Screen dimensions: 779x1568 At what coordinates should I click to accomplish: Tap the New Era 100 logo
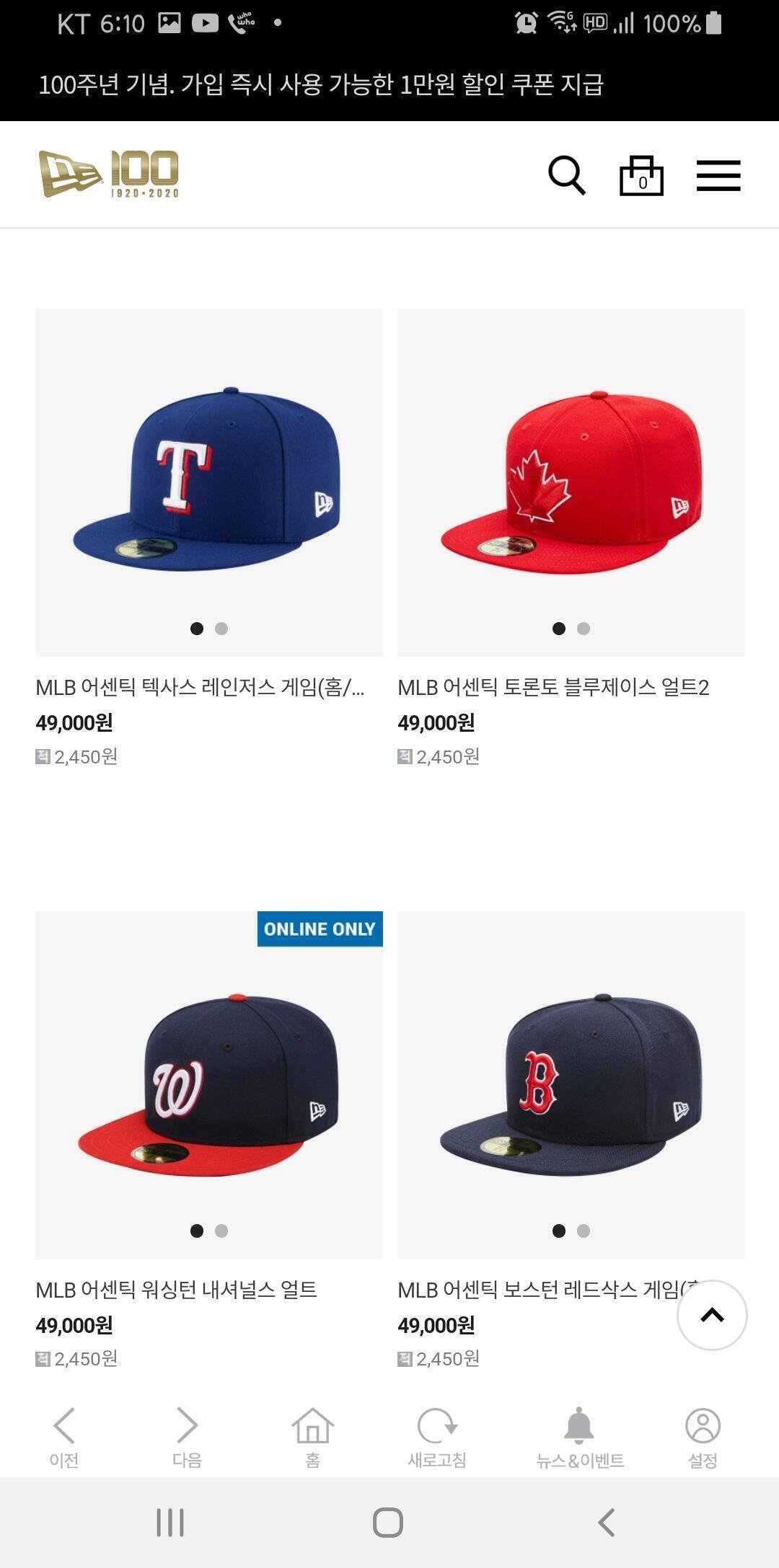108,174
